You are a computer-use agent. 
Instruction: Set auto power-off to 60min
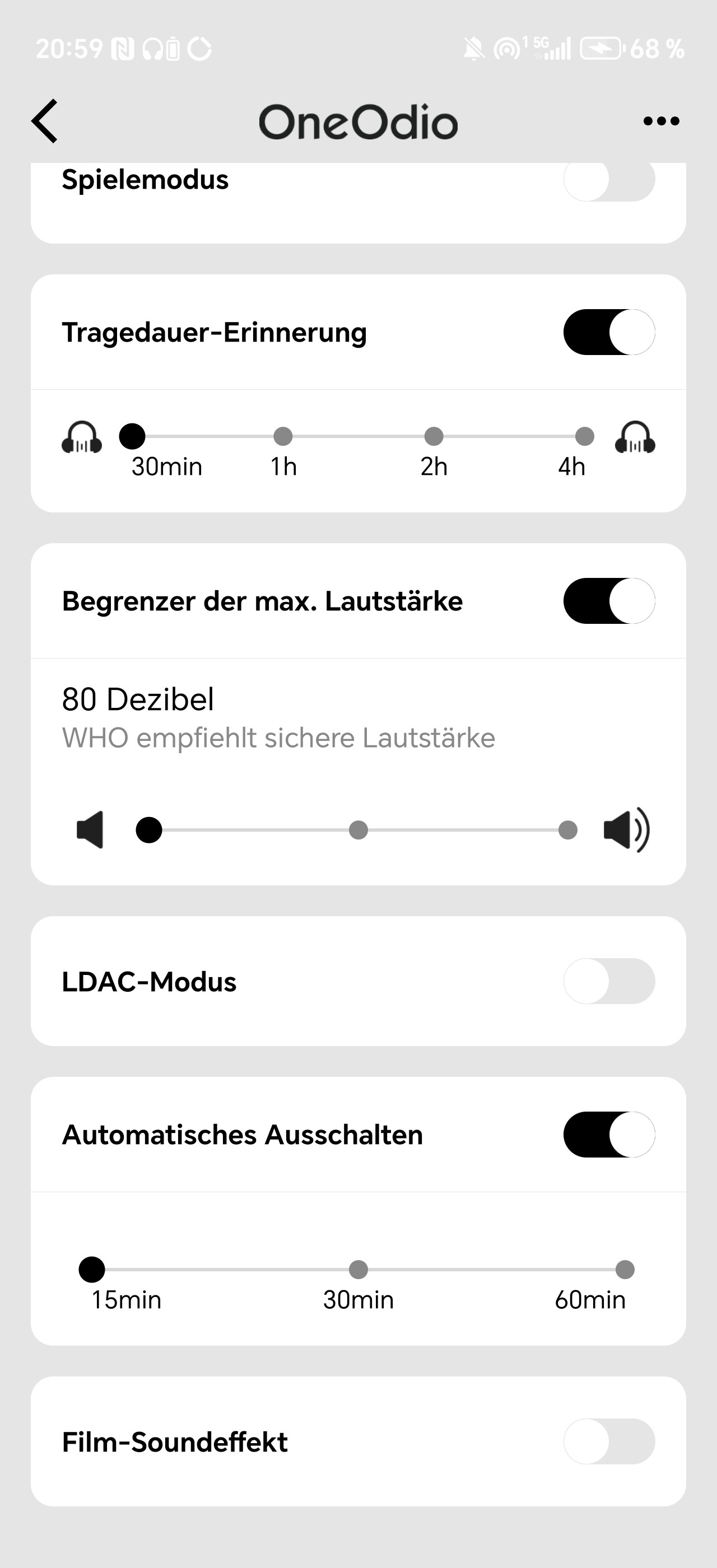[x=625, y=1269]
